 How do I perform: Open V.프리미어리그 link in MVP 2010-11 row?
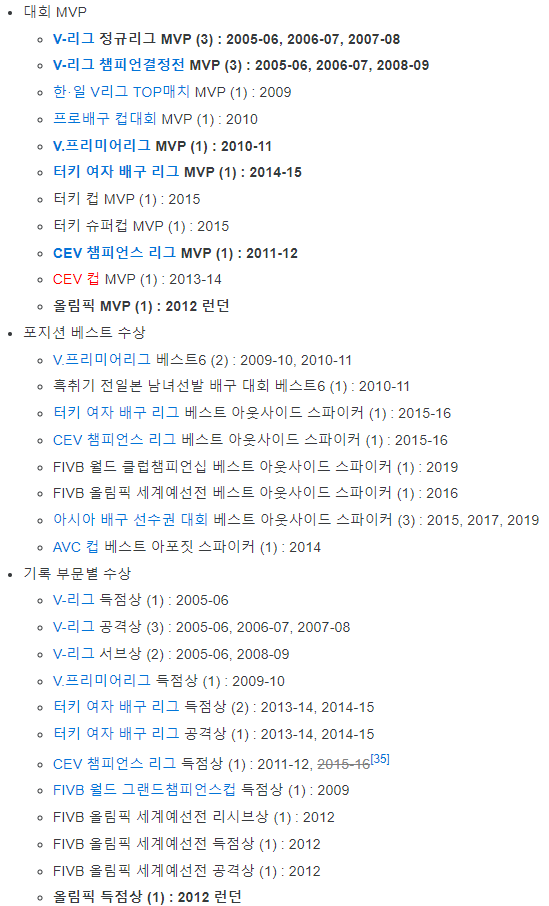point(102,146)
